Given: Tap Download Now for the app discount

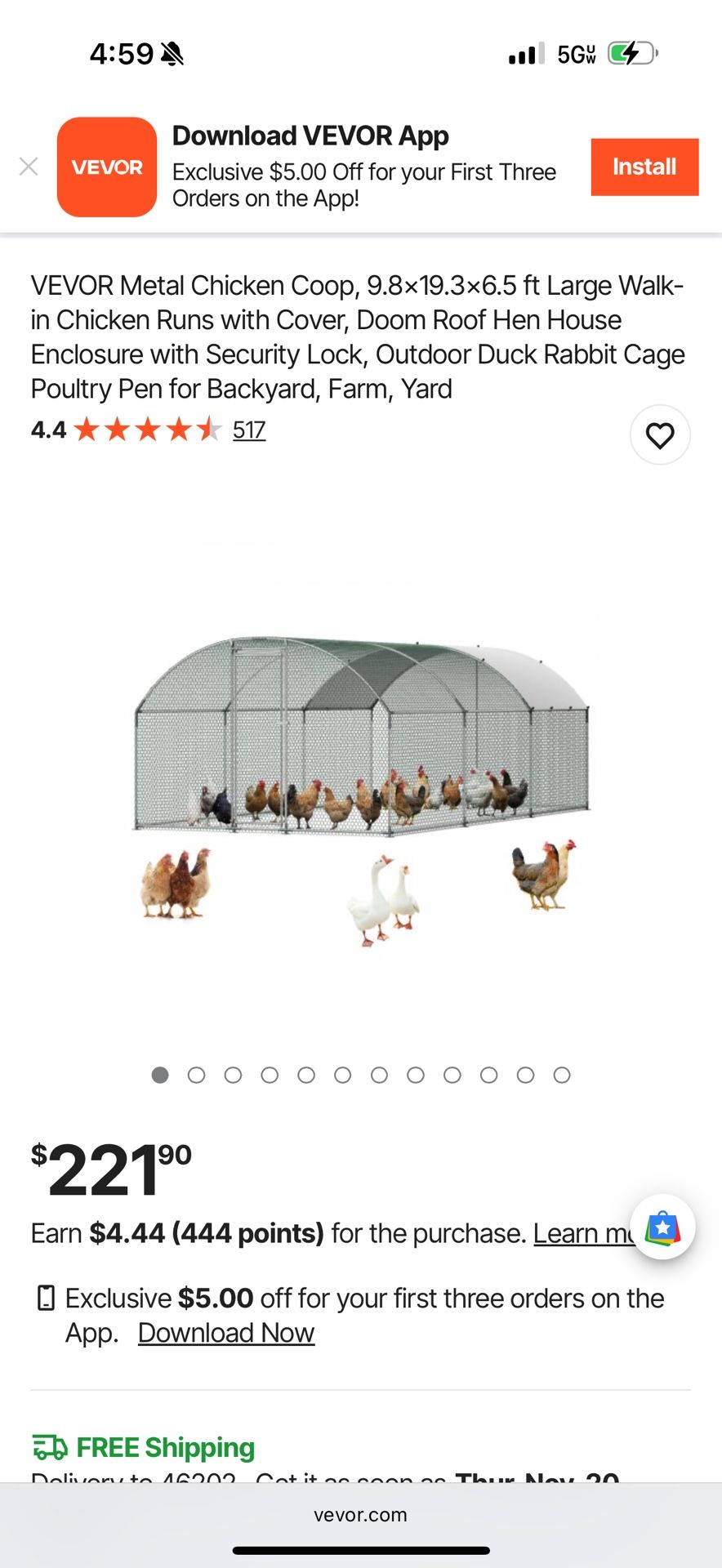Looking at the screenshot, I should [225, 1332].
